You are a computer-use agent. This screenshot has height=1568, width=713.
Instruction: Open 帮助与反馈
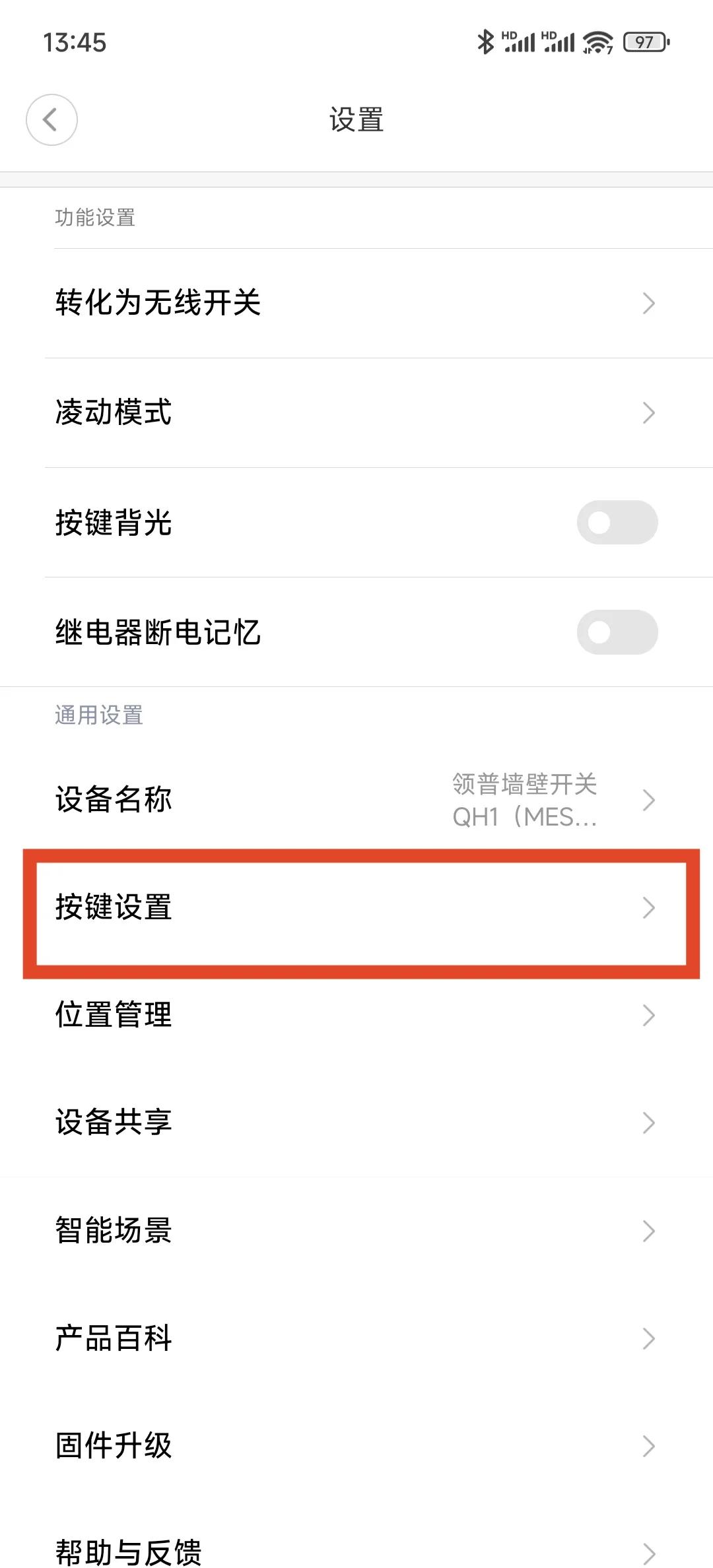[356, 1551]
